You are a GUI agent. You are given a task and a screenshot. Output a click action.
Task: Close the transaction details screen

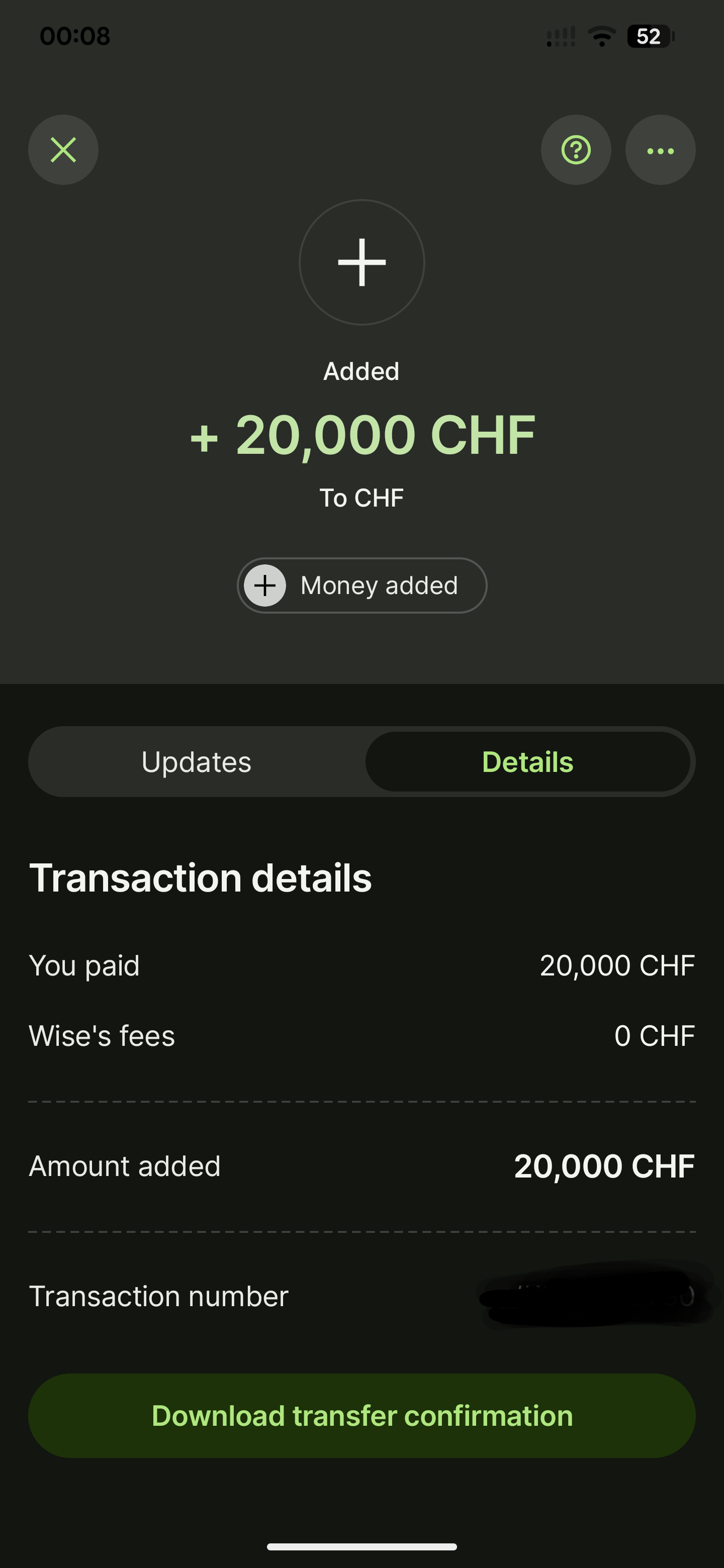point(63,150)
